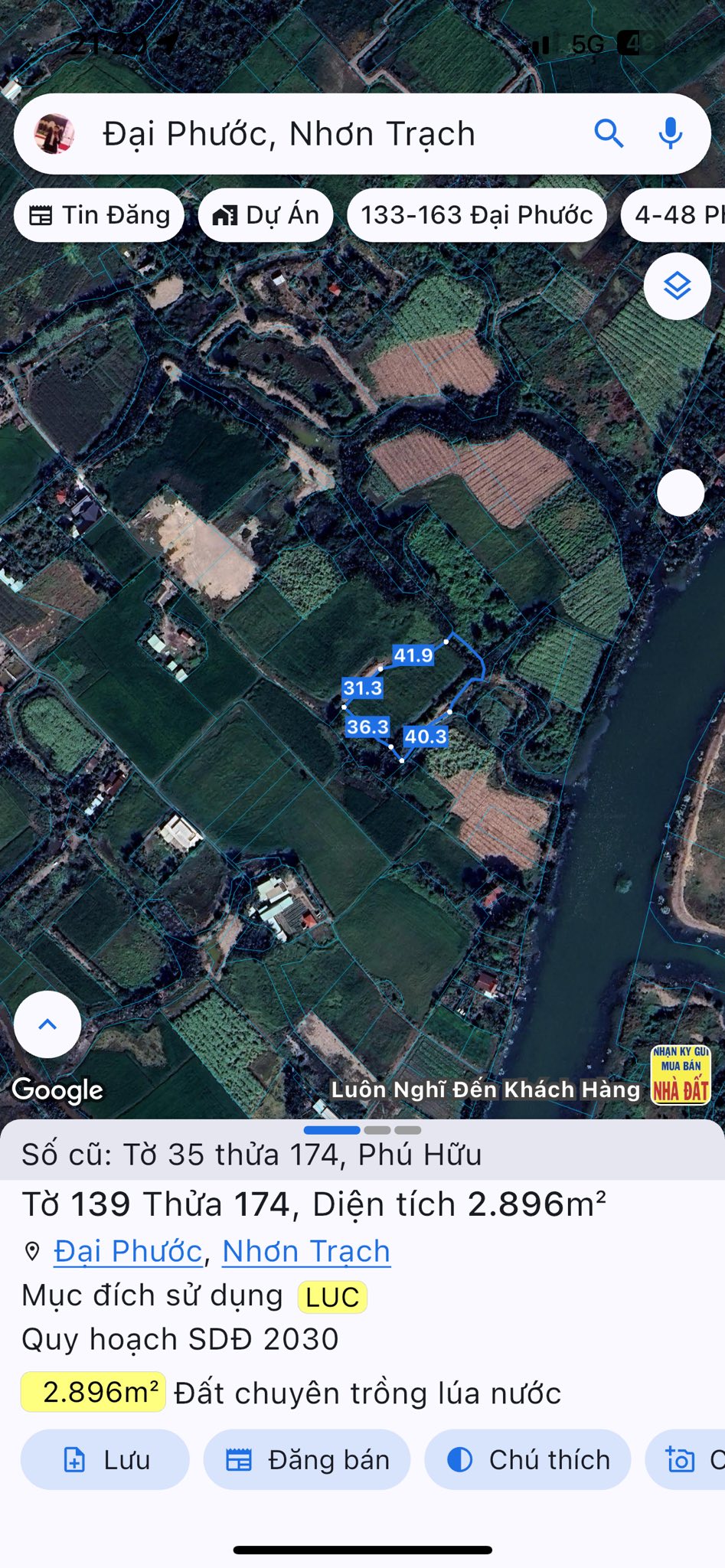Start voice search with the microphone
The width and height of the screenshot is (725, 1568).
point(671,134)
